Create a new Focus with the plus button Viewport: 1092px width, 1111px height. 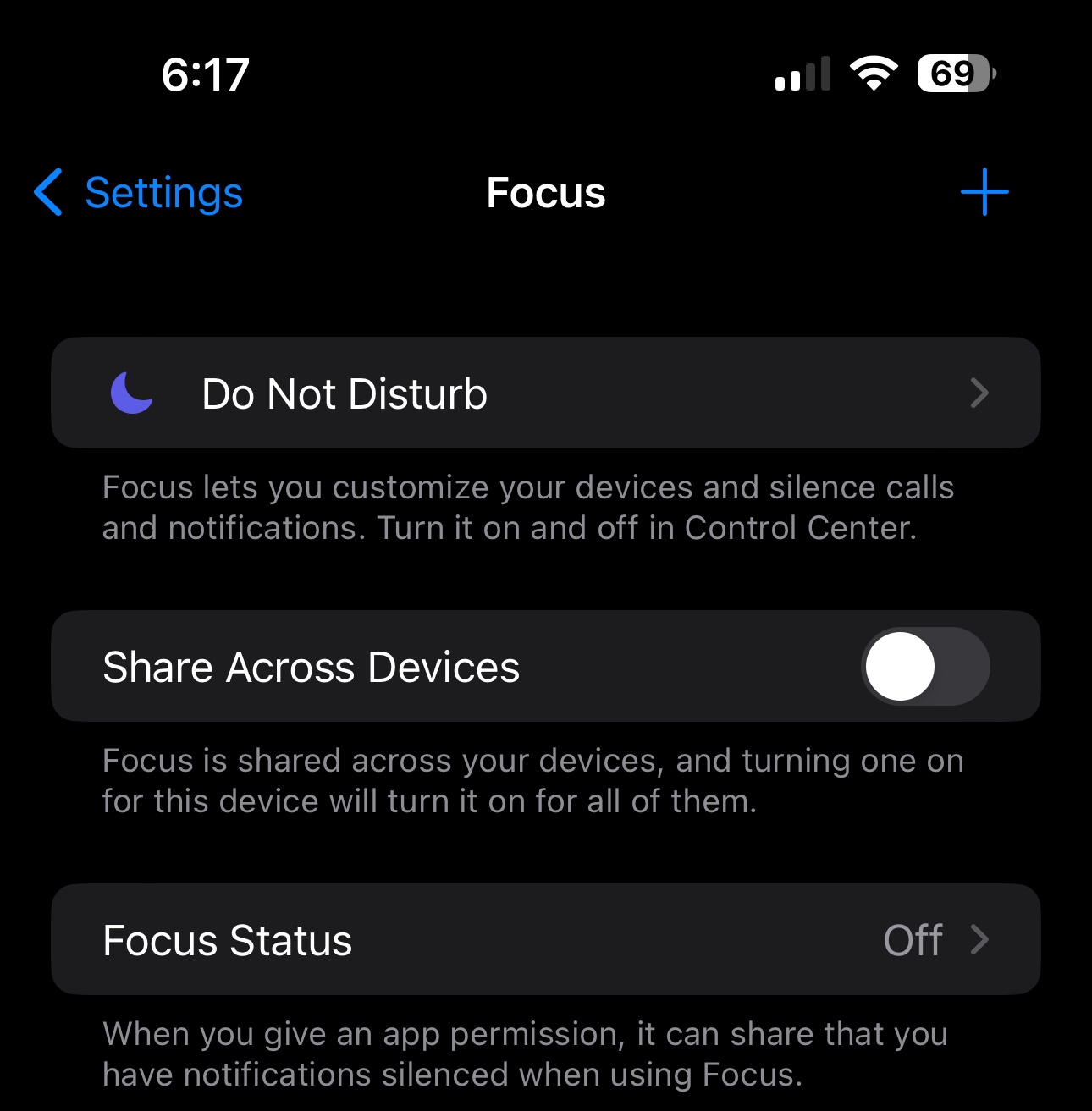pyautogui.click(x=984, y=193)
